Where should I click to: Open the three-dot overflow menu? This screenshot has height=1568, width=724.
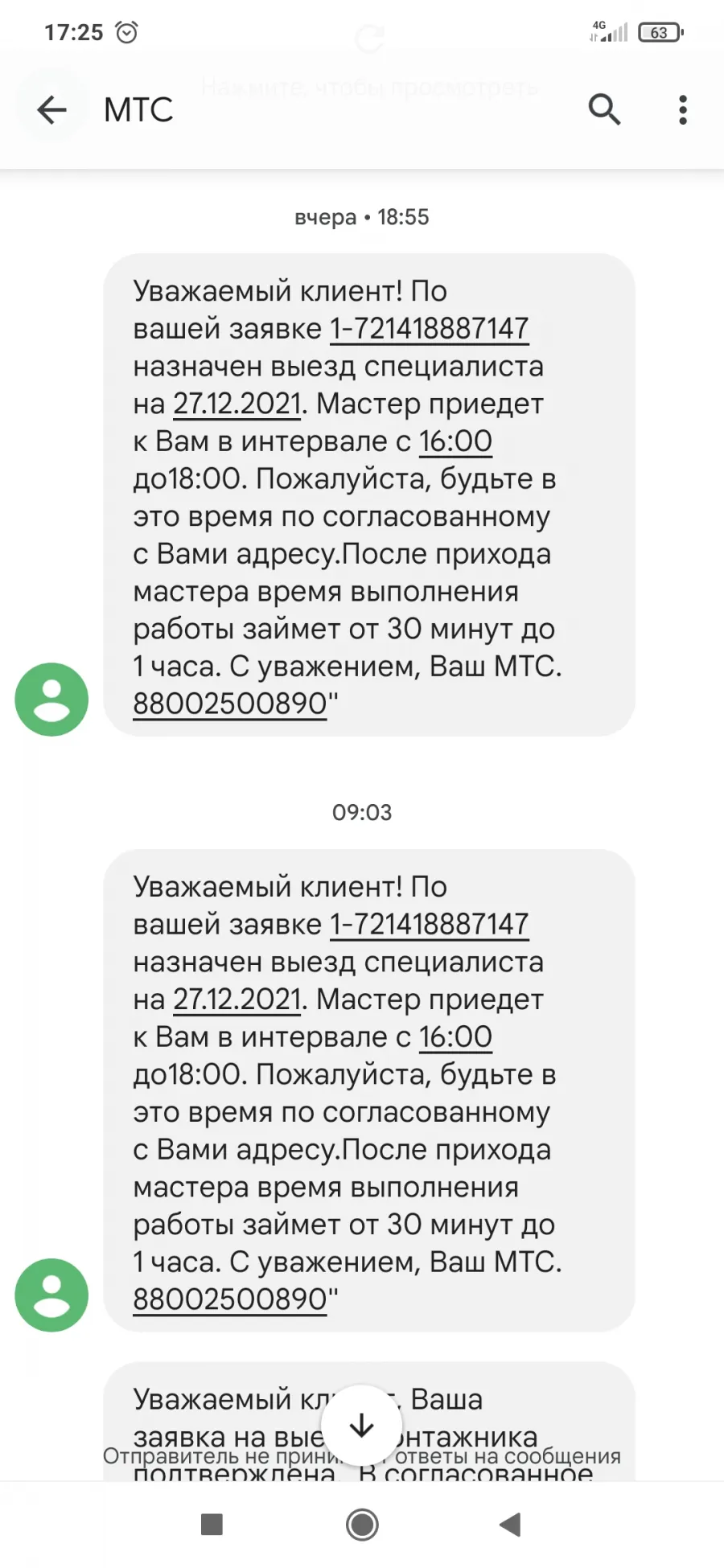tap(683, 109)
